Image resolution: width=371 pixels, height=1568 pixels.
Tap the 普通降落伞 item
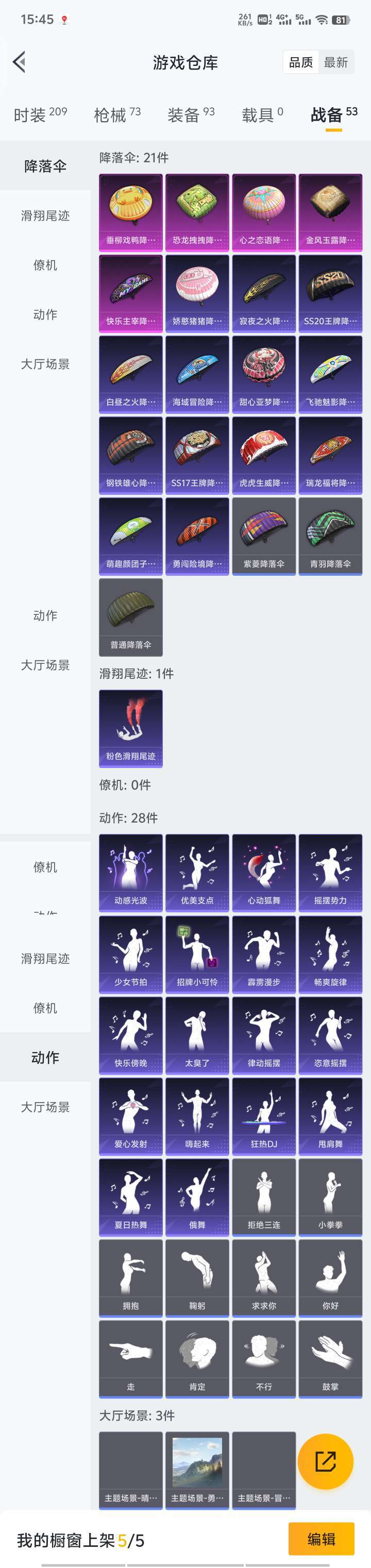(131, 616)
